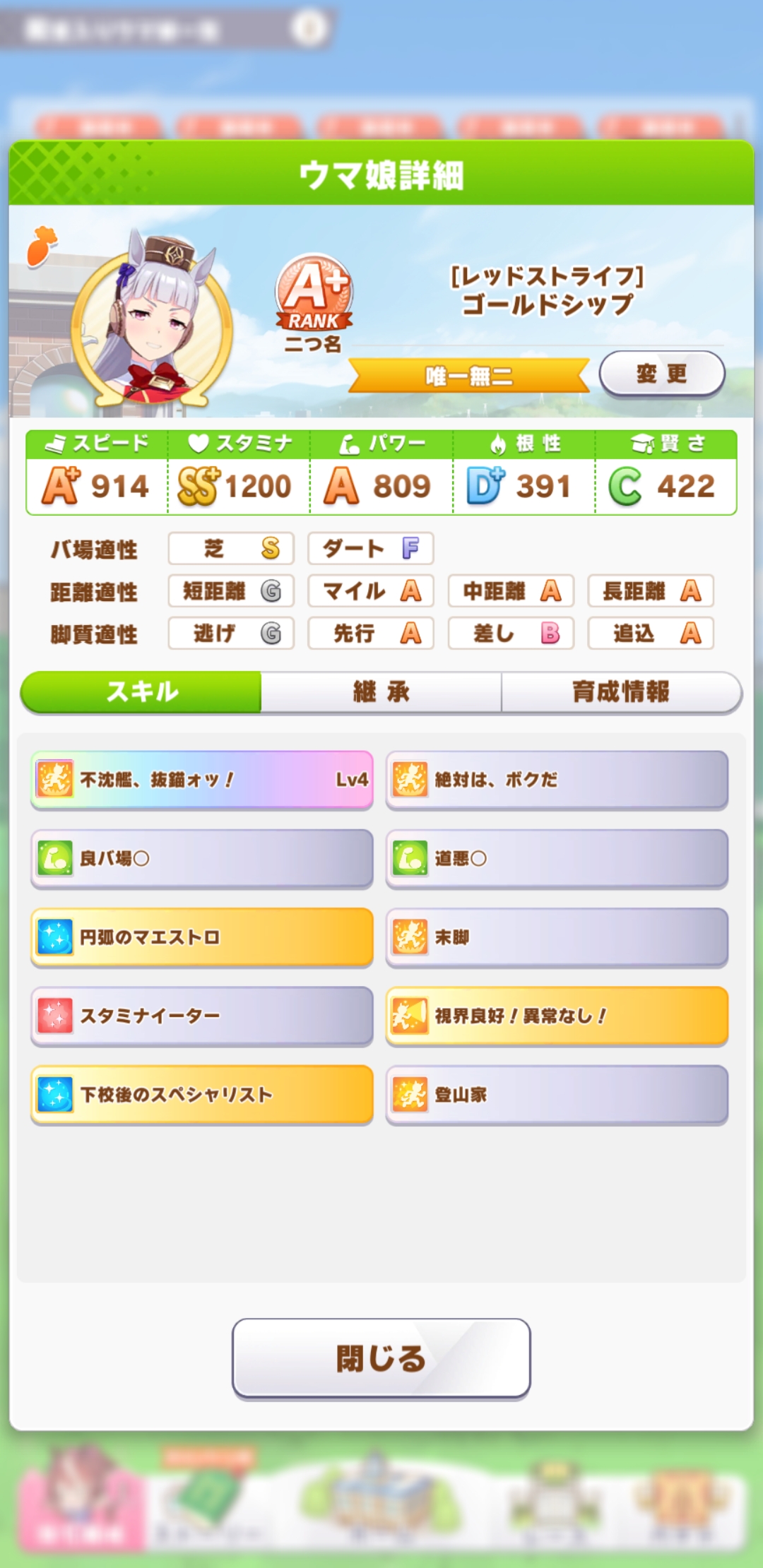View the 絶対は、ボクだ skill
The width and height of the screenshot is (763, 1568).
pyautogui.click(x=557, y=780)
